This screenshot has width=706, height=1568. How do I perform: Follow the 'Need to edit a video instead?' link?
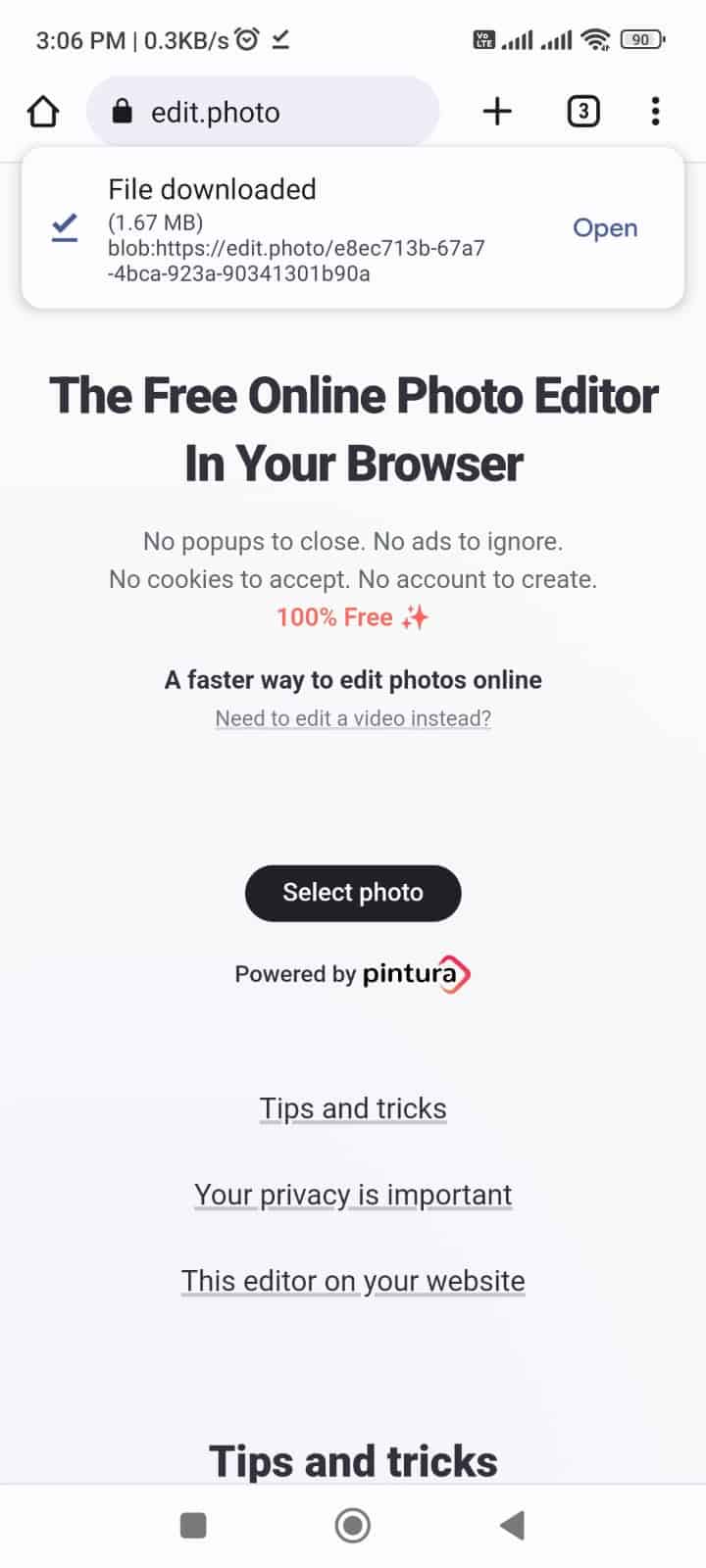[x=353, y=718]
